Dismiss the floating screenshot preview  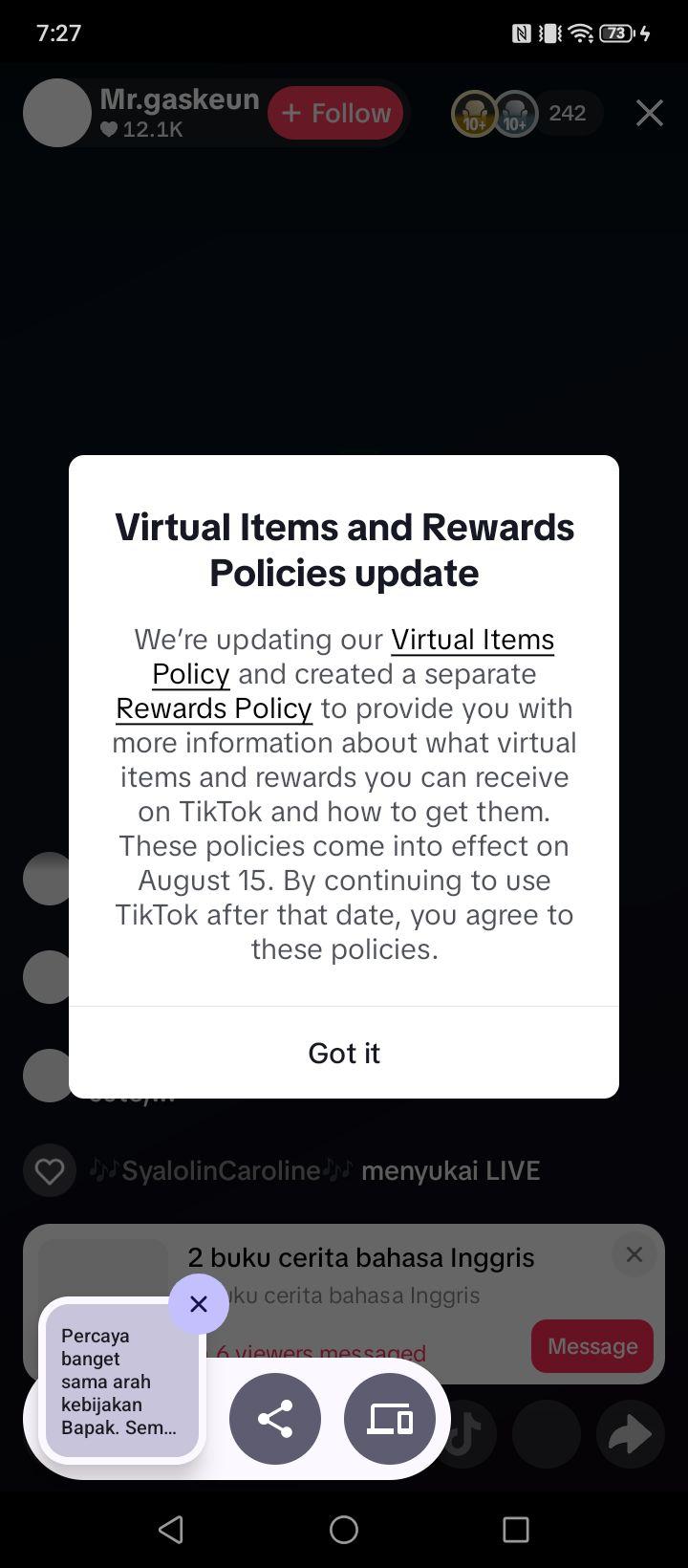point(199,1303)
